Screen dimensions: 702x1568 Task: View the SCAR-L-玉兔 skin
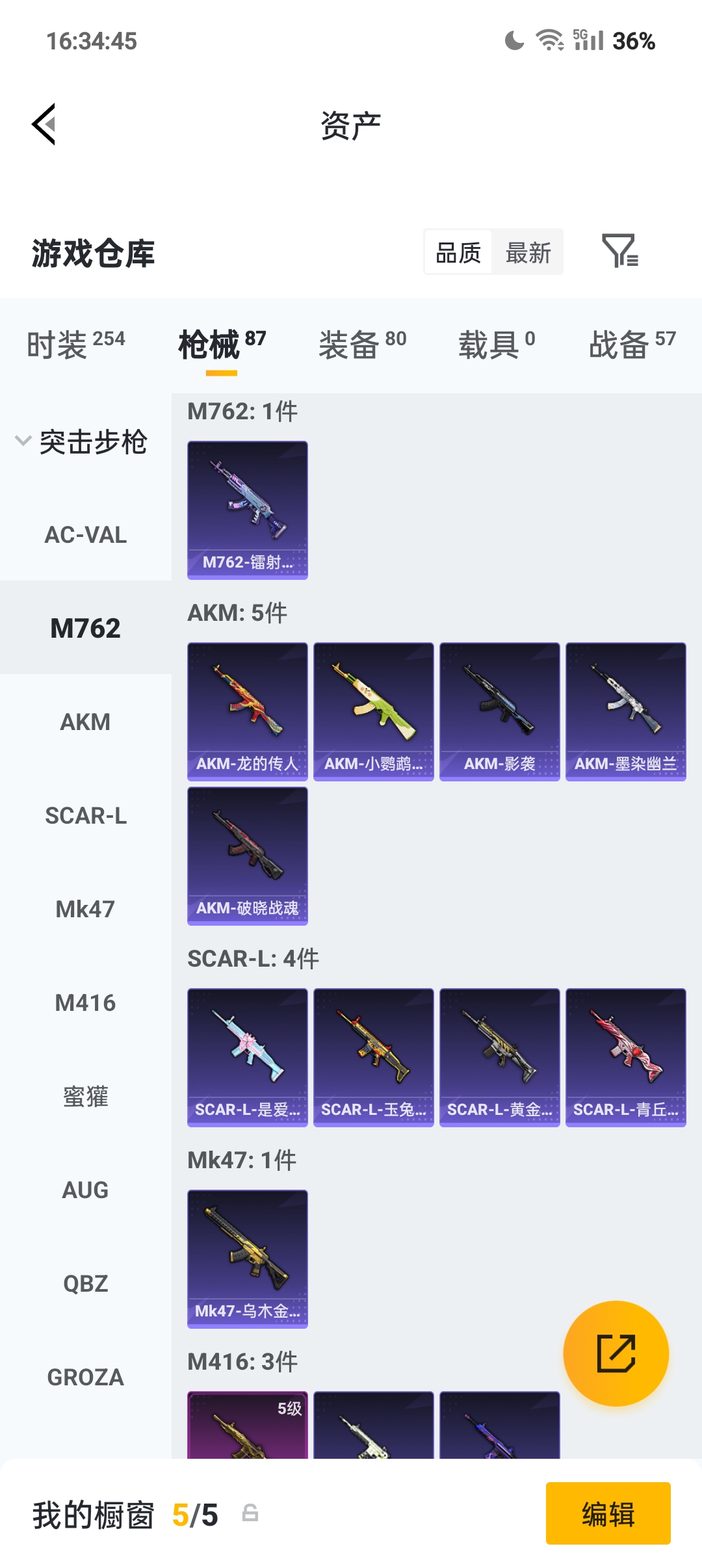[x=373, y=1057]
